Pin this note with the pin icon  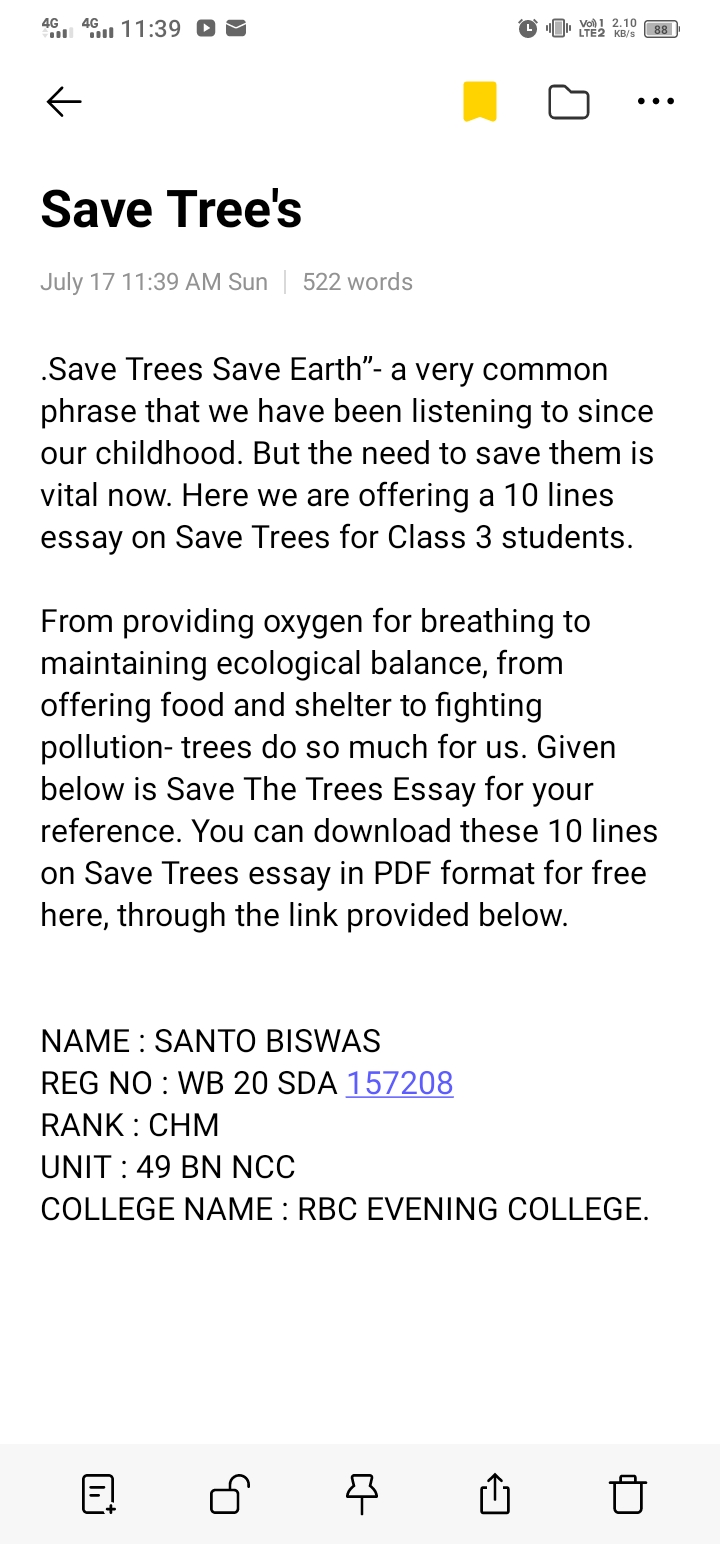point(362,1494)
